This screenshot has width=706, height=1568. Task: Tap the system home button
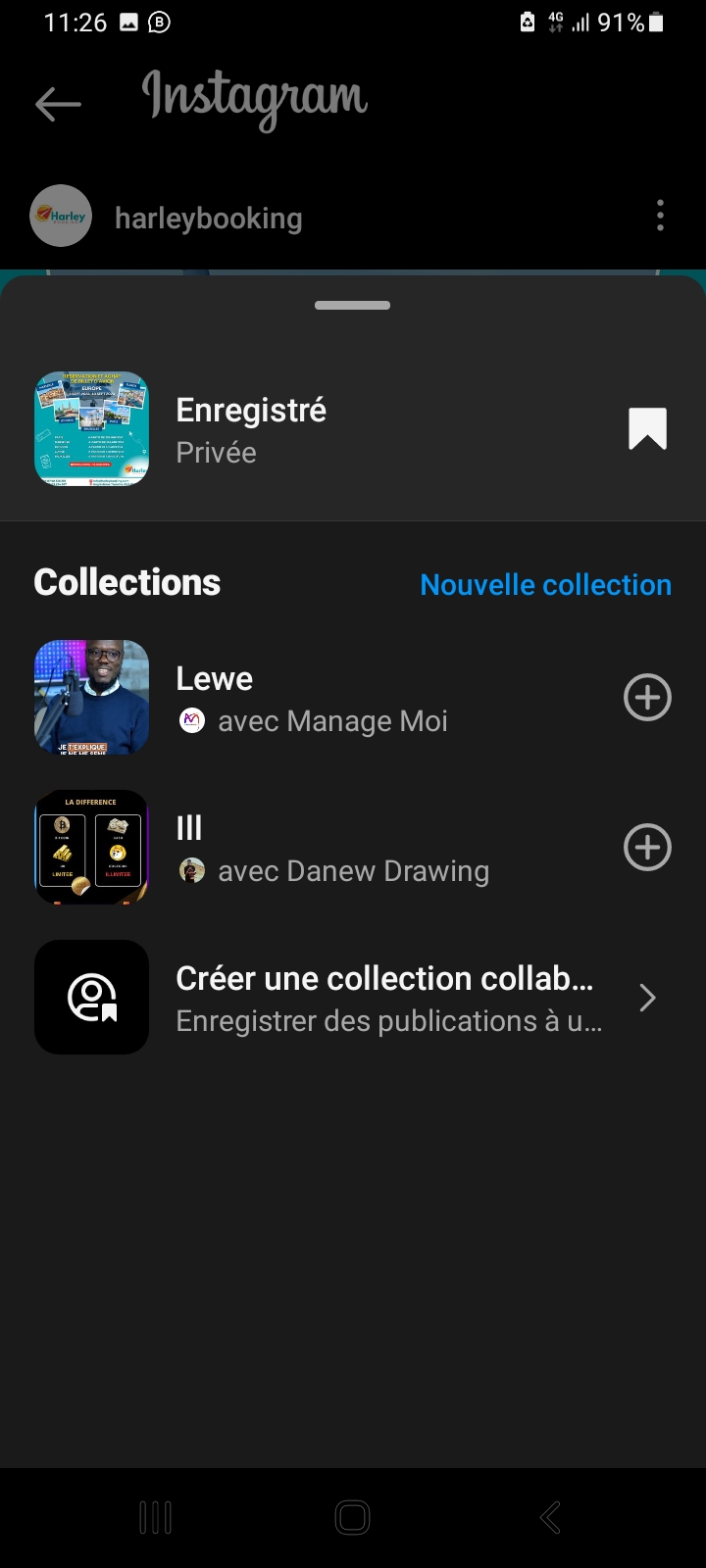tap(352, 1517)
